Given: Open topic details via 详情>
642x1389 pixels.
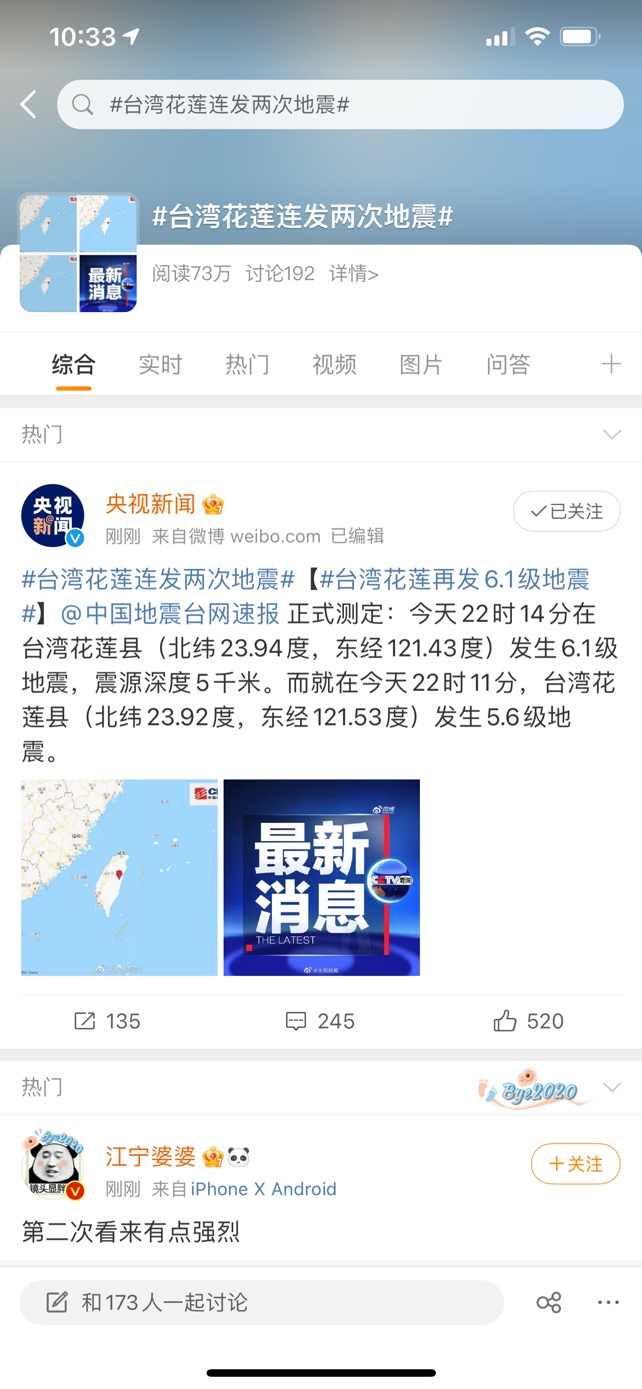Looking at the screenshot, I should point(354,273).
